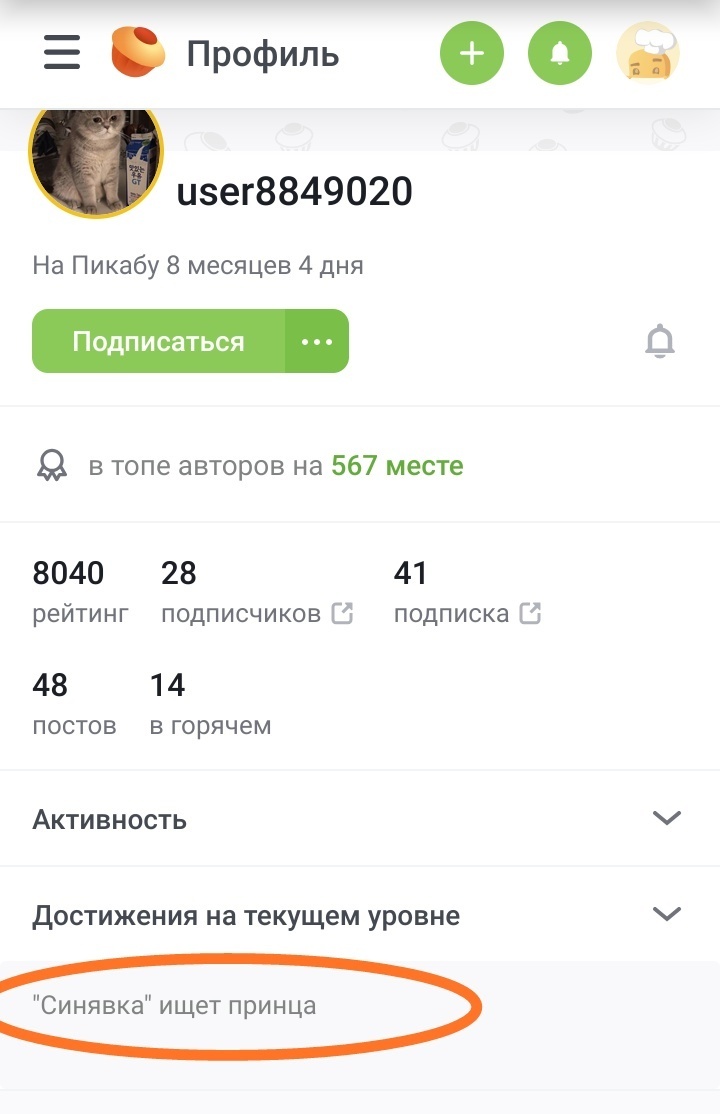This screenshot has height=1114, width=720.
Task: Open the hamburger drawer menu
Action: (62, 53)
